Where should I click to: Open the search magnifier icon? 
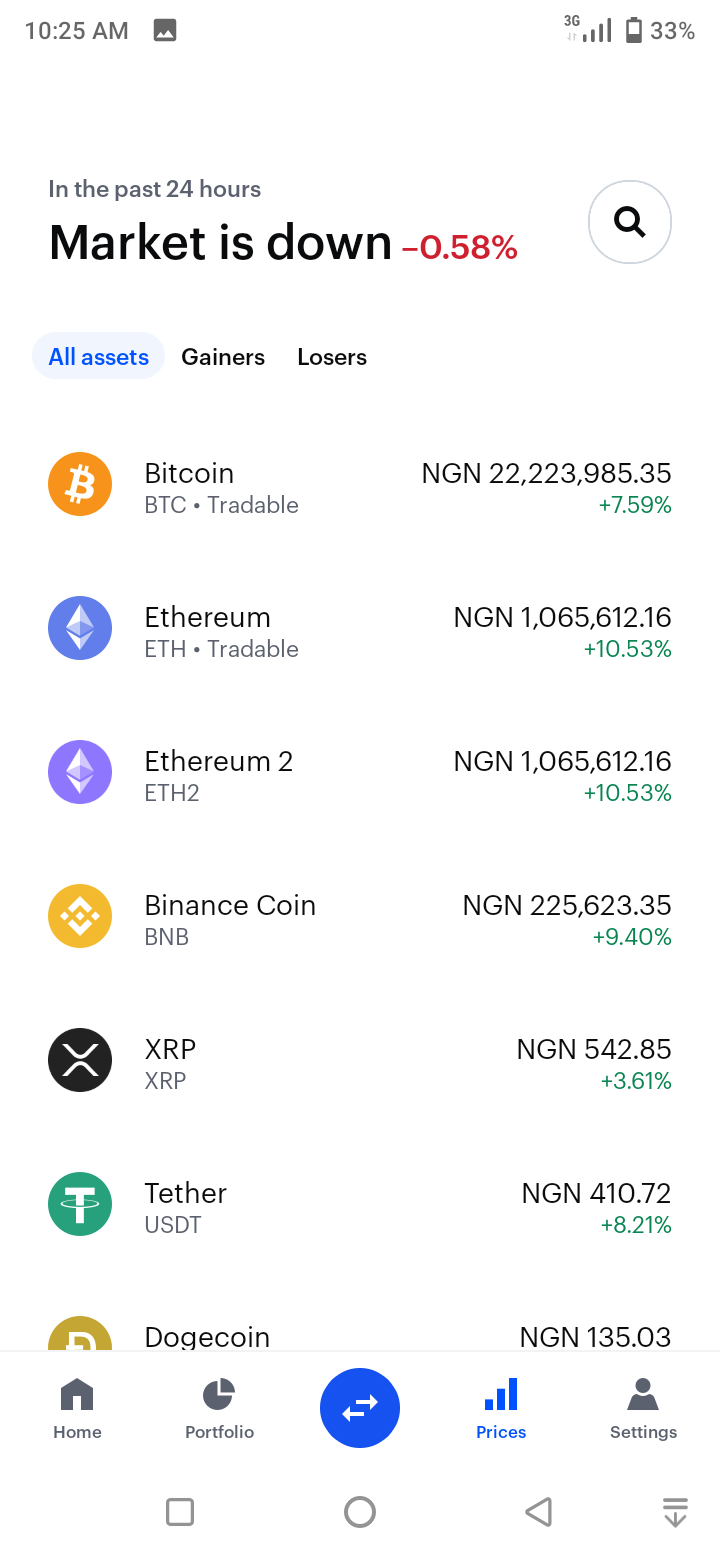[629, 222]
